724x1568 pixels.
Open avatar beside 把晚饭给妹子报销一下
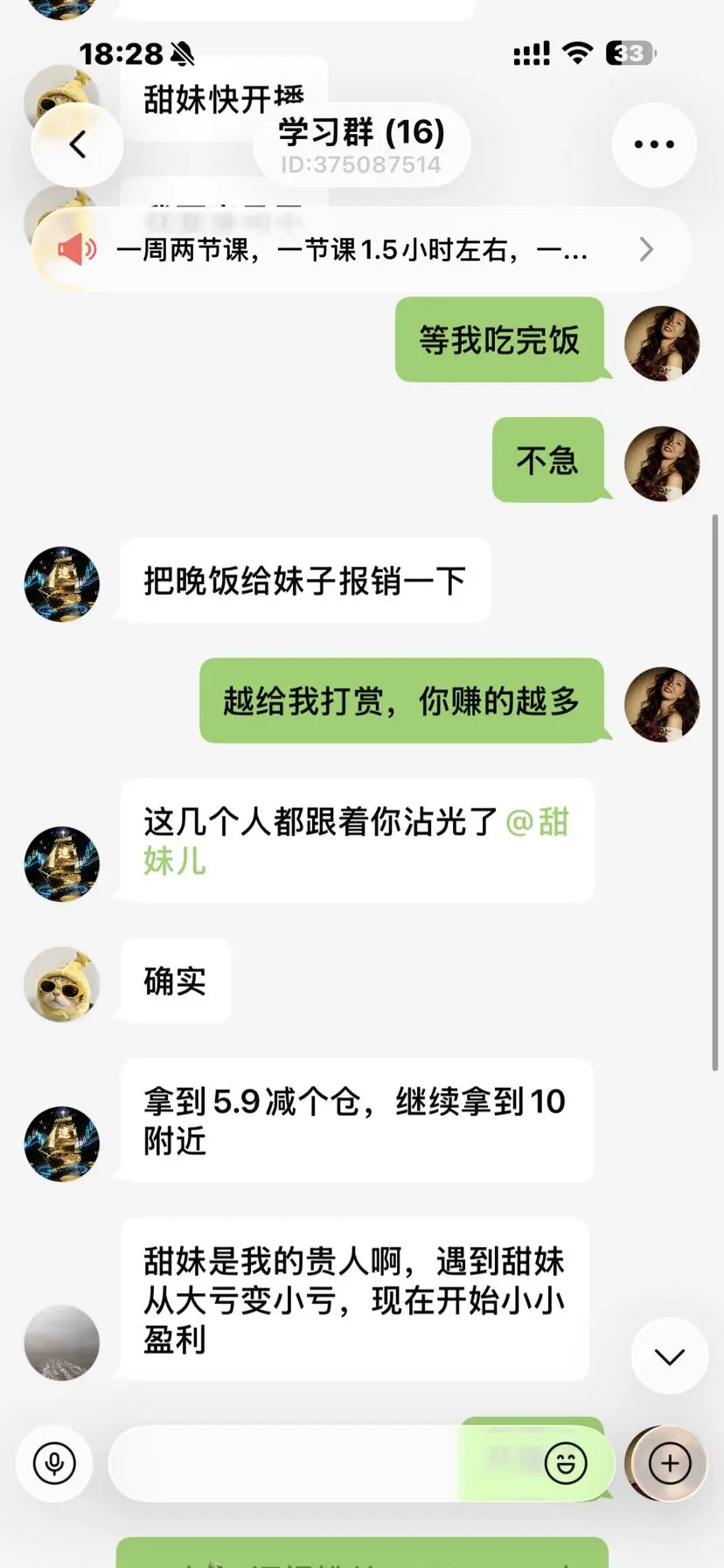pyautogui.click(x=61, y=584)
